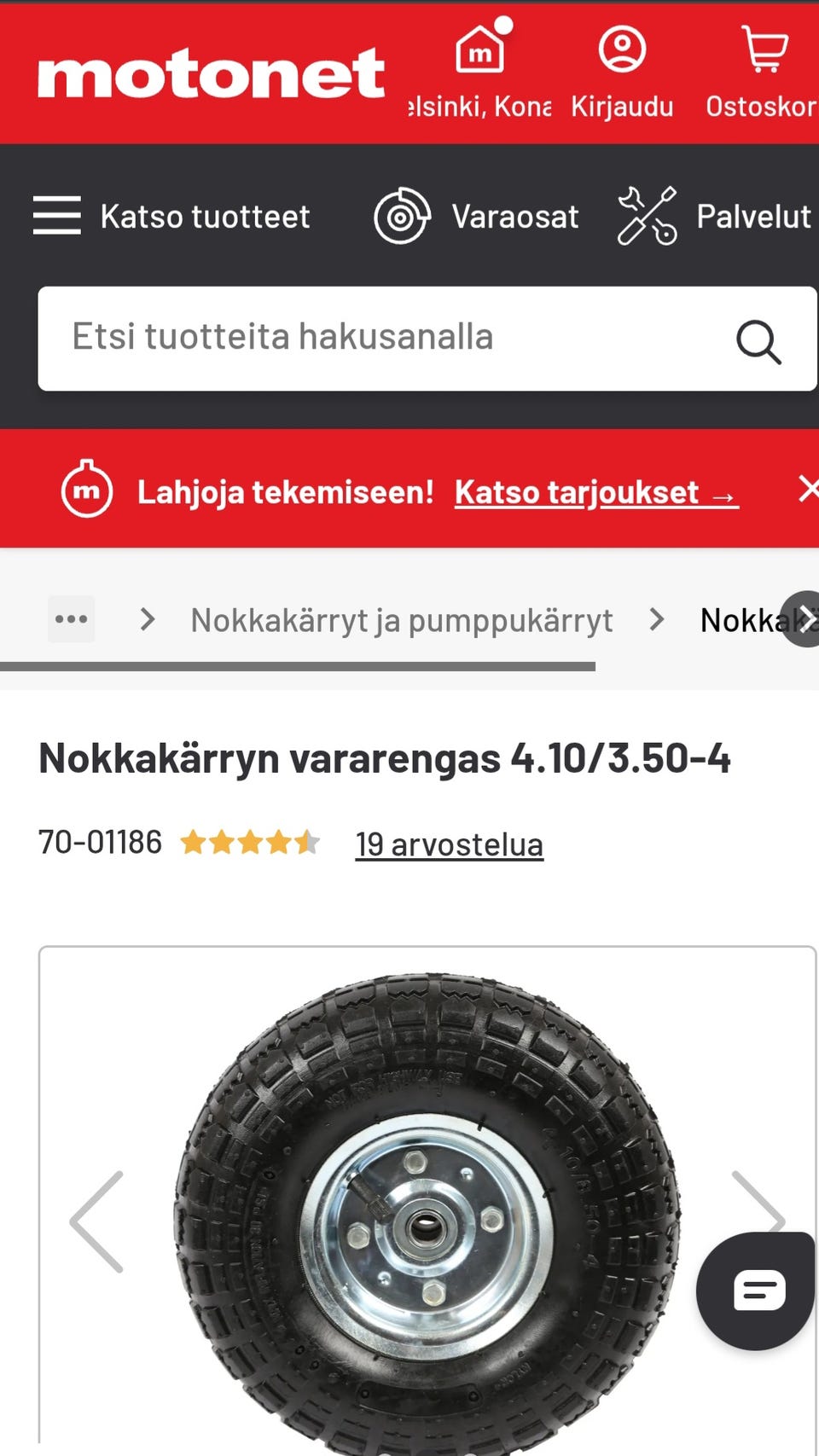Go to Nokkakärryt ja pumppukärryt category

[x=403, y=618]
